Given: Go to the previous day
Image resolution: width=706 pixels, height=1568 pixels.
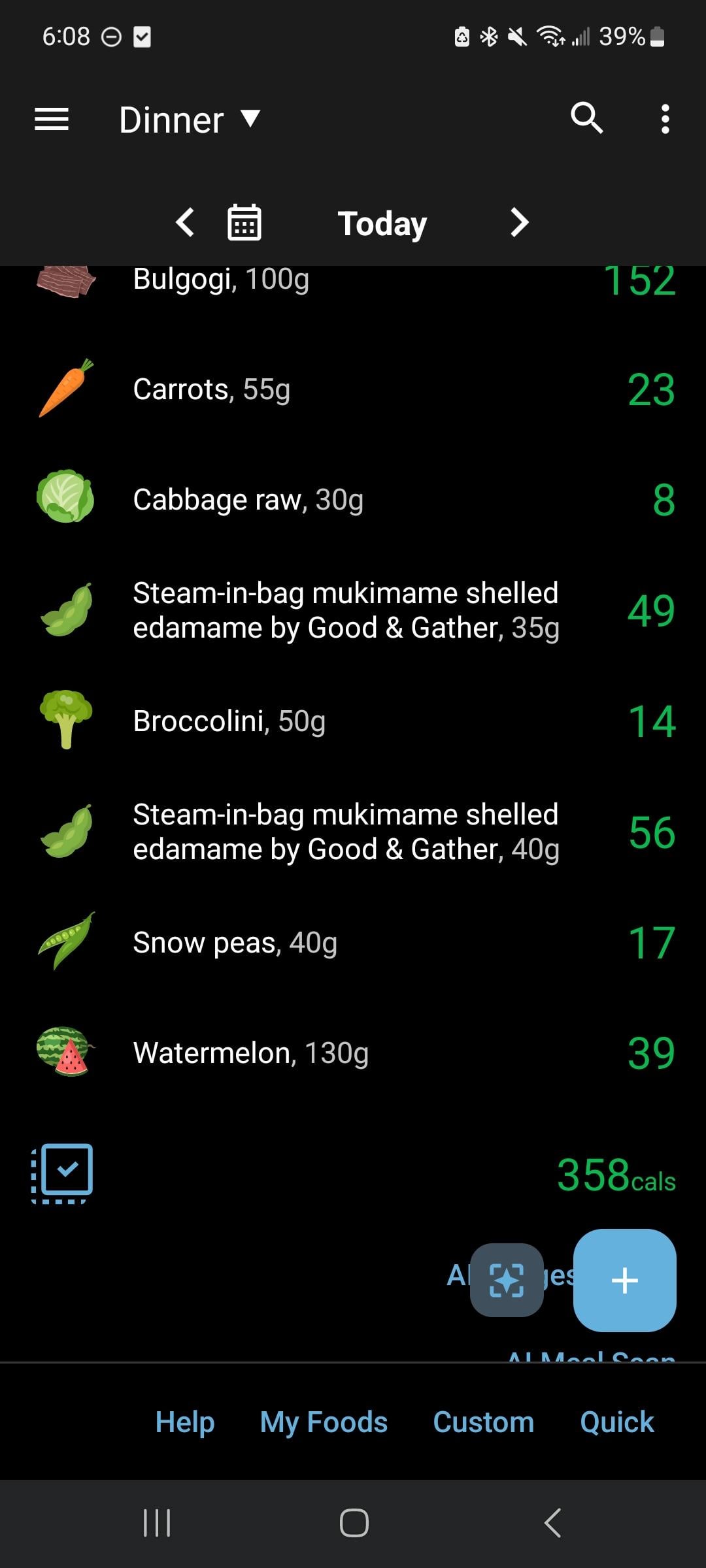Looking at the screenshot, I should click(185, 223).
